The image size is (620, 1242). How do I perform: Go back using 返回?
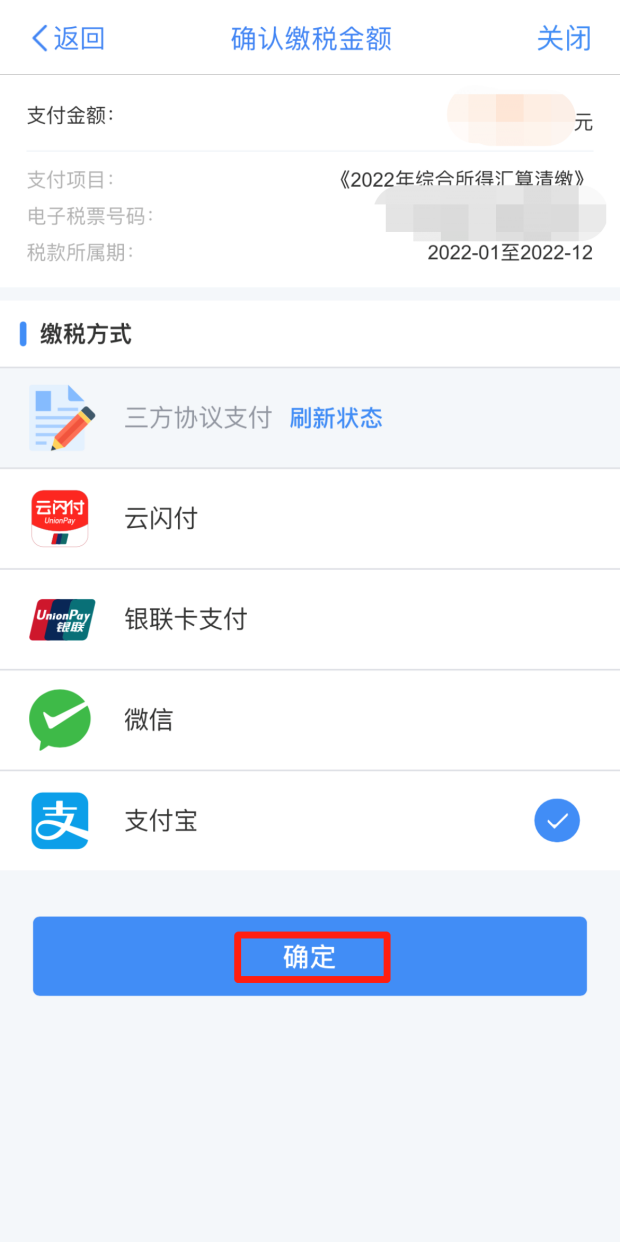(x=68, y=39)
